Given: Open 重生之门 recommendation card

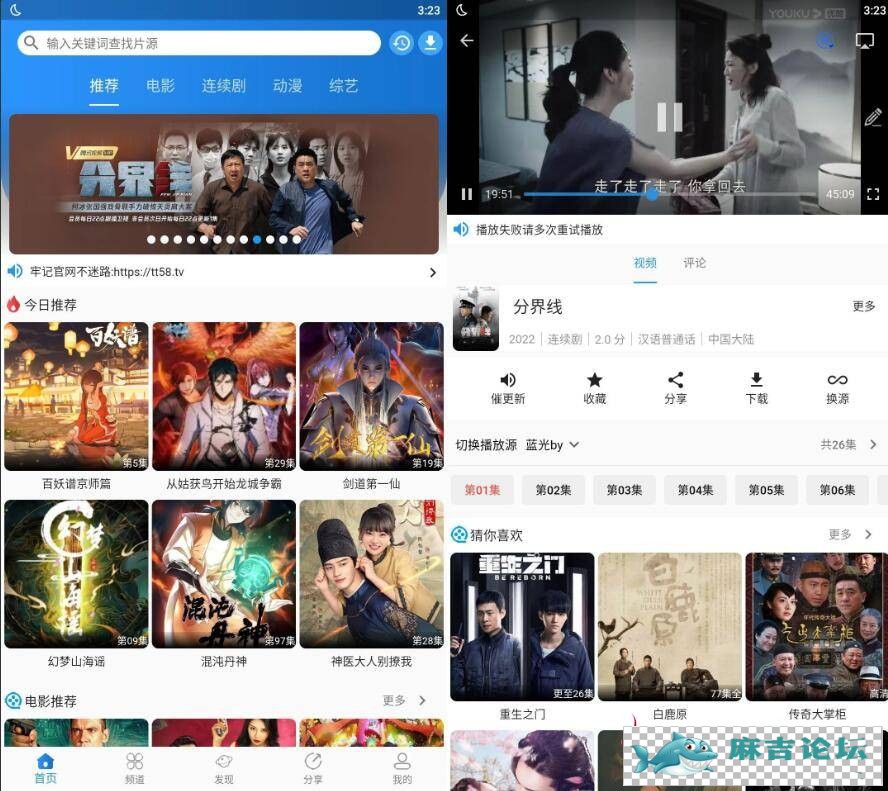Looking at the screenshot, I should tap(522, 627).
